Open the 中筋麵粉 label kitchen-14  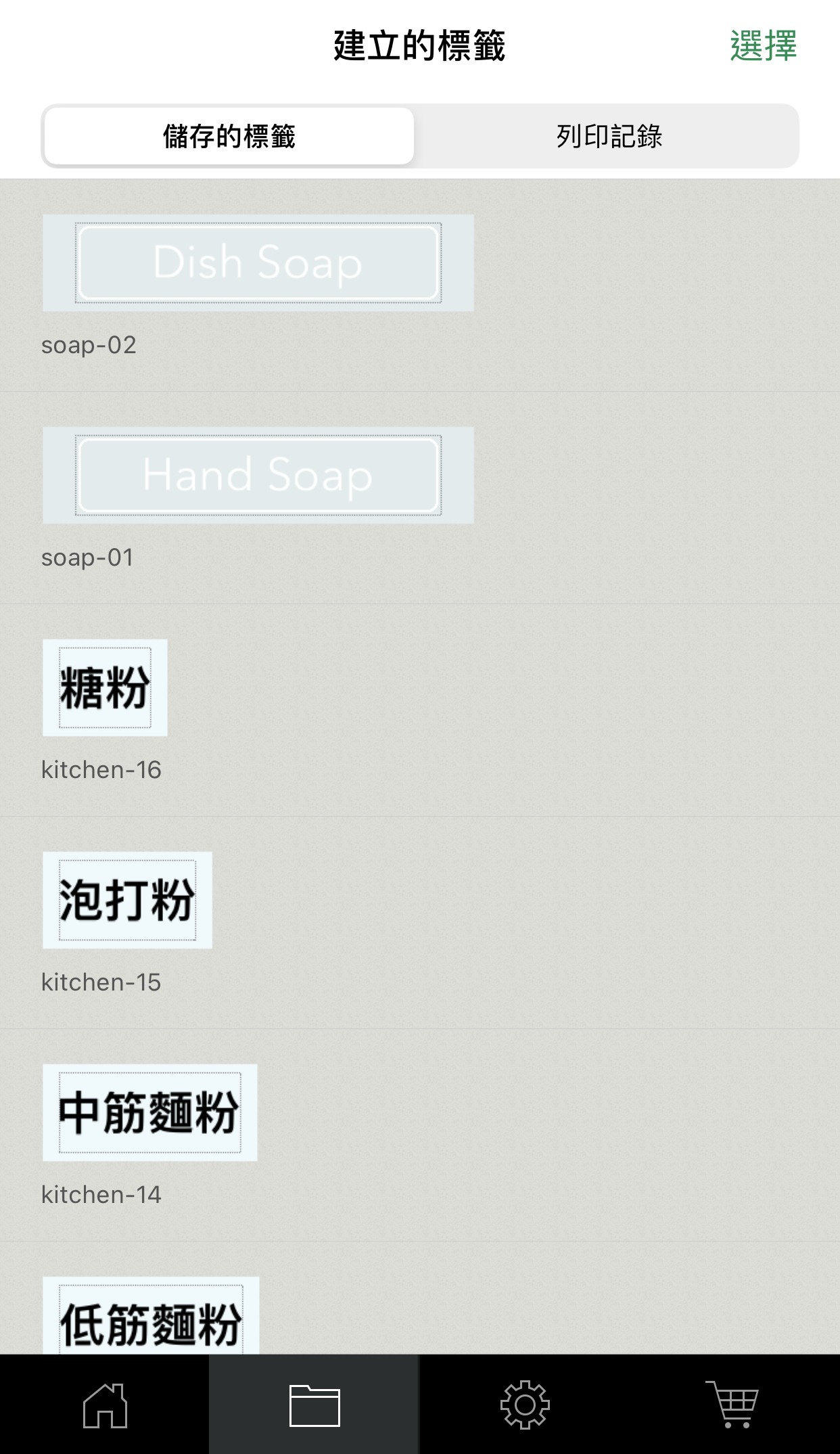tap(149, 1112)
